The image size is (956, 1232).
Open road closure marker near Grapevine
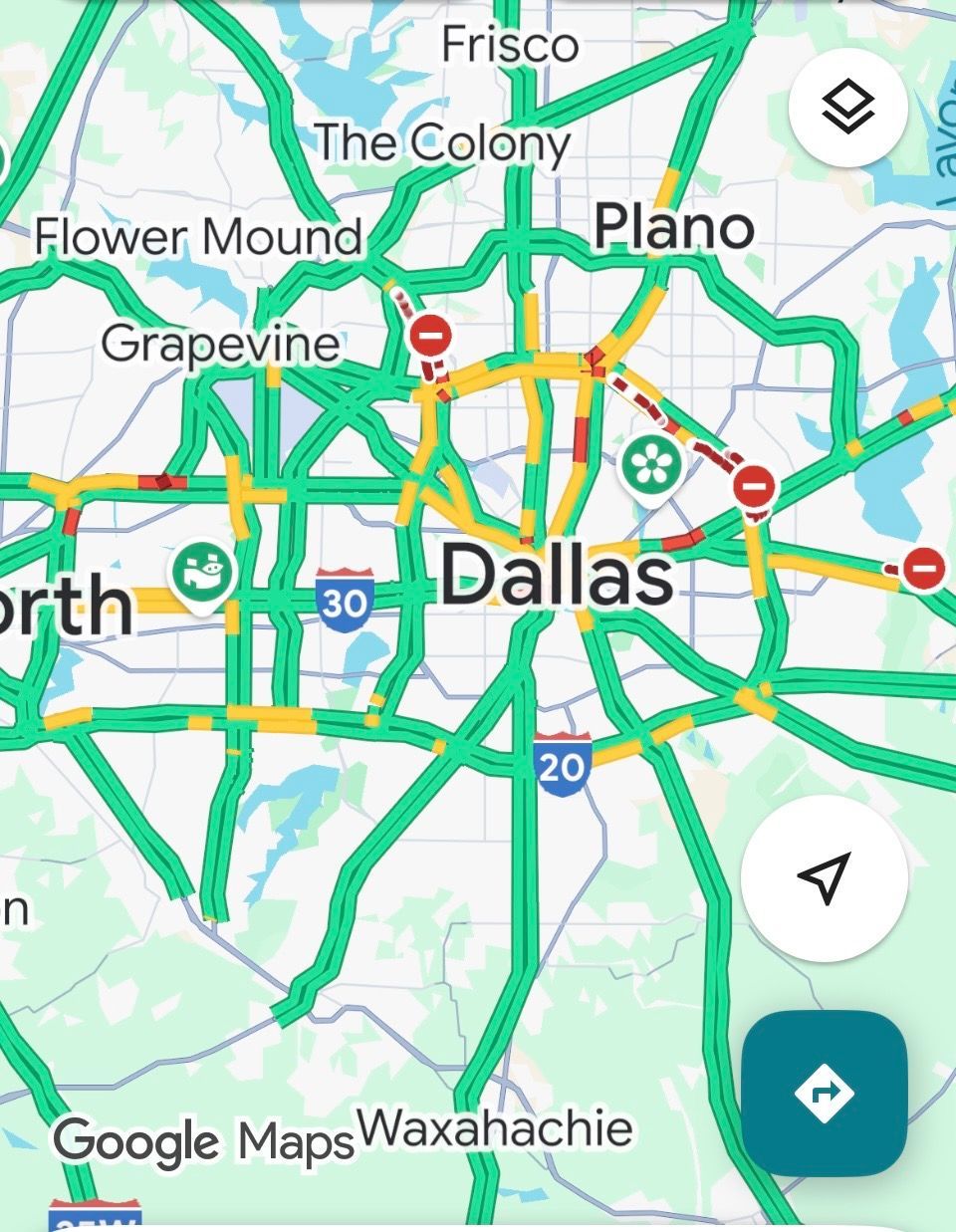(431, 336)
